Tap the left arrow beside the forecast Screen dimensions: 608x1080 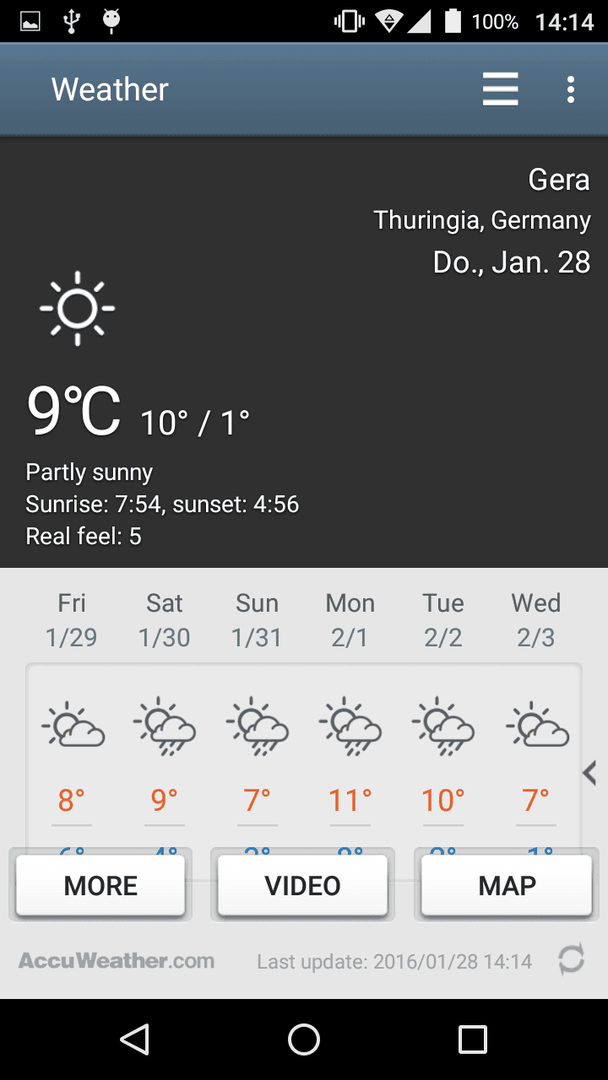click(x=589, y=773)
